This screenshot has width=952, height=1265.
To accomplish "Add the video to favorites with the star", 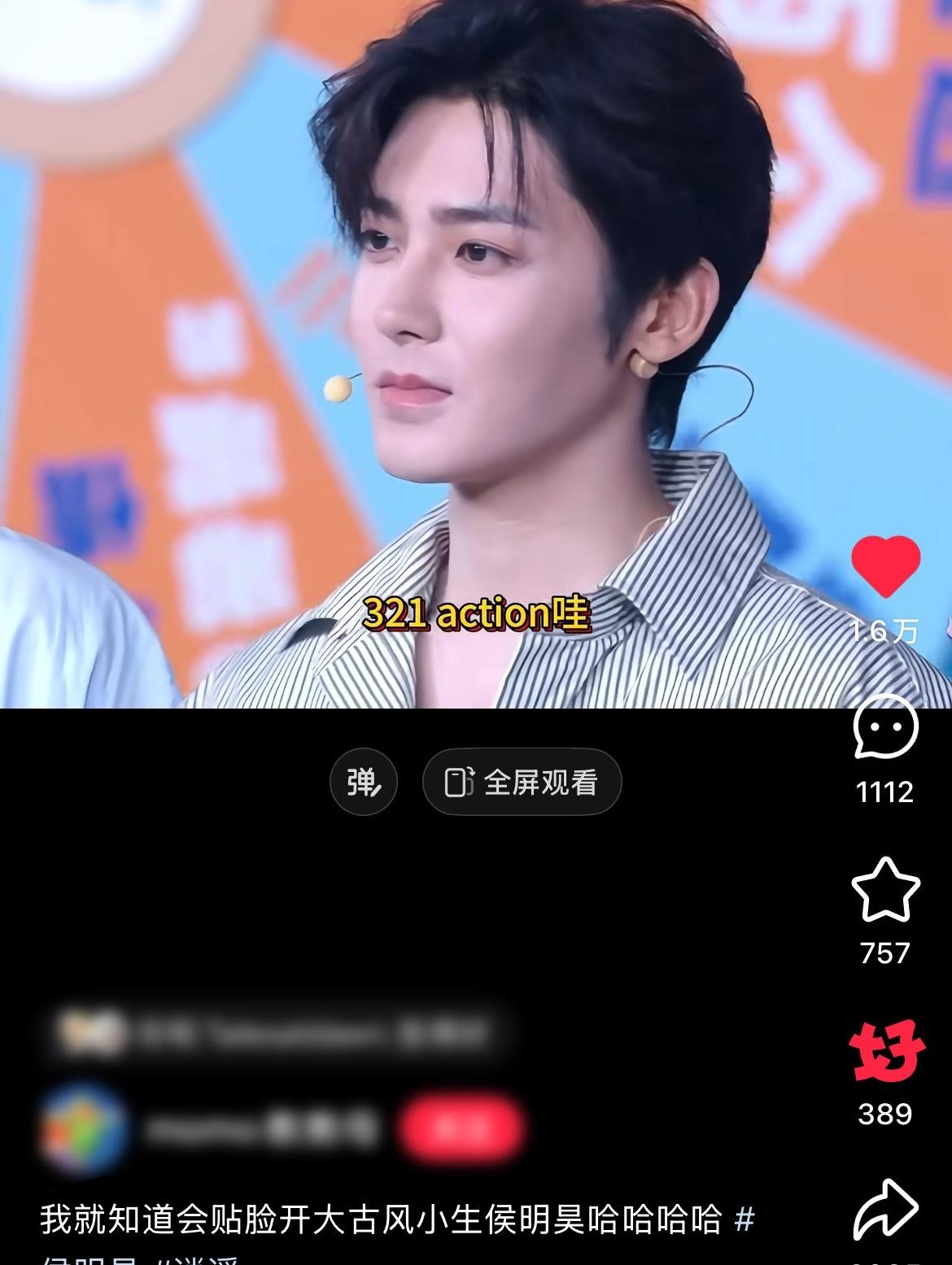I will click(885, 888).
